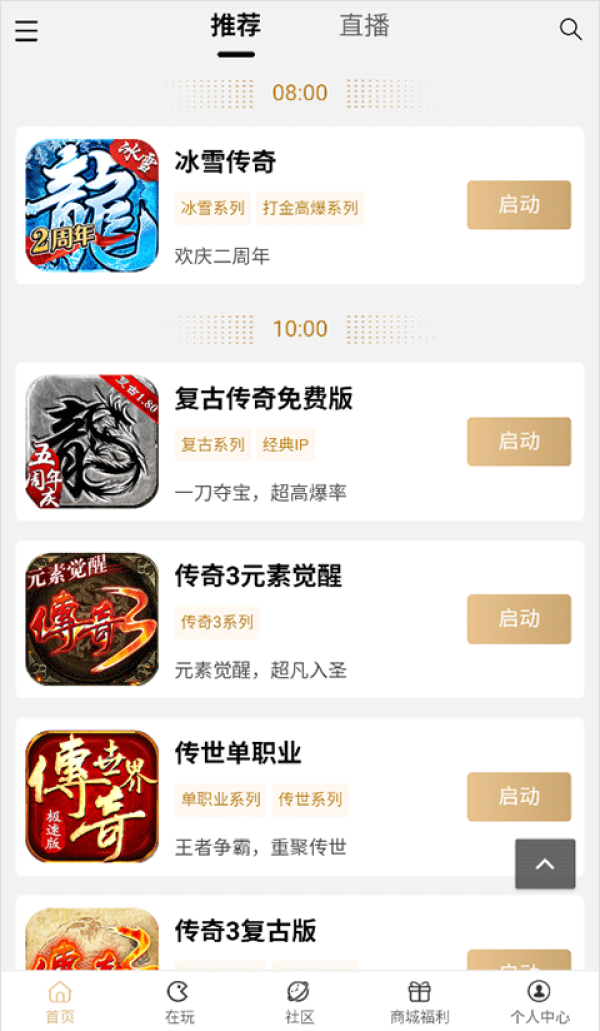This screenshot has width=600, height=1031.
Task: Select the 推荐 tab
Action: click(x=236, y=27)
